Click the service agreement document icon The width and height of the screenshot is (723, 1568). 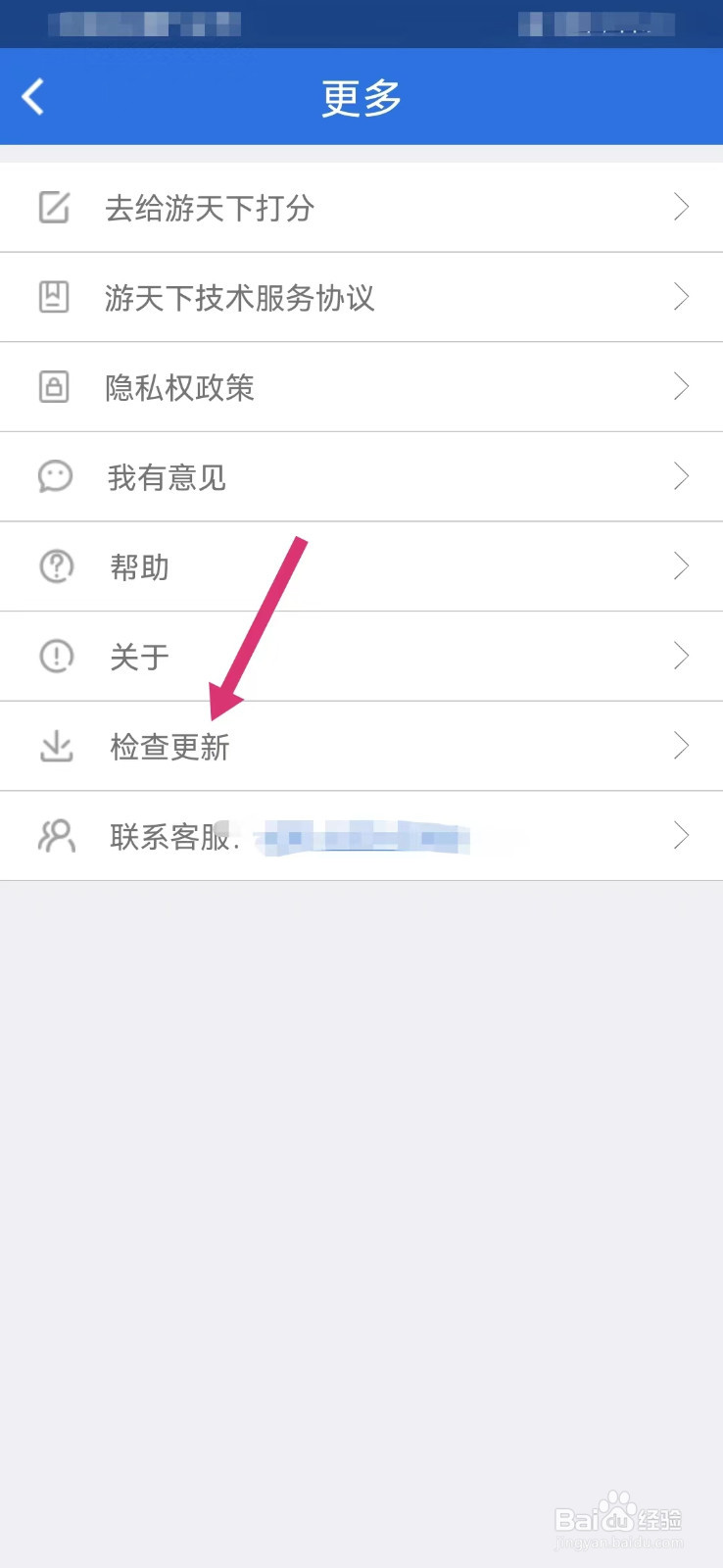coord(55,297)
